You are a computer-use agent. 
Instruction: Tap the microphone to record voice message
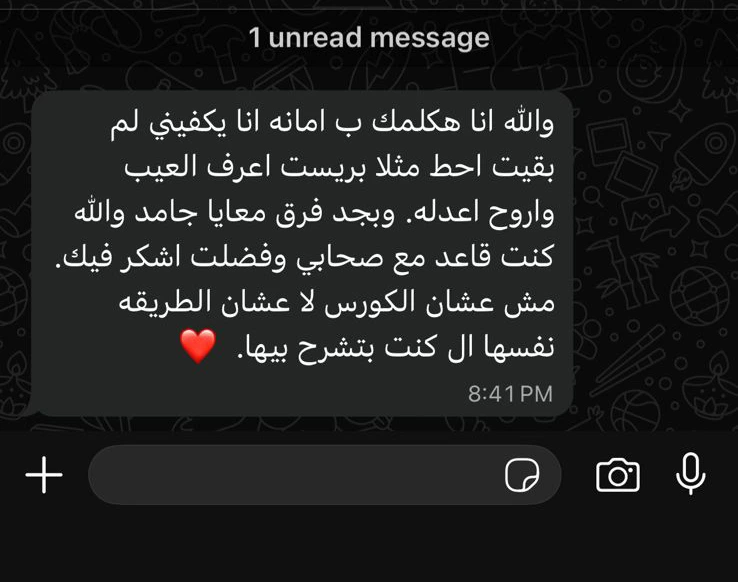click(690, 475)
